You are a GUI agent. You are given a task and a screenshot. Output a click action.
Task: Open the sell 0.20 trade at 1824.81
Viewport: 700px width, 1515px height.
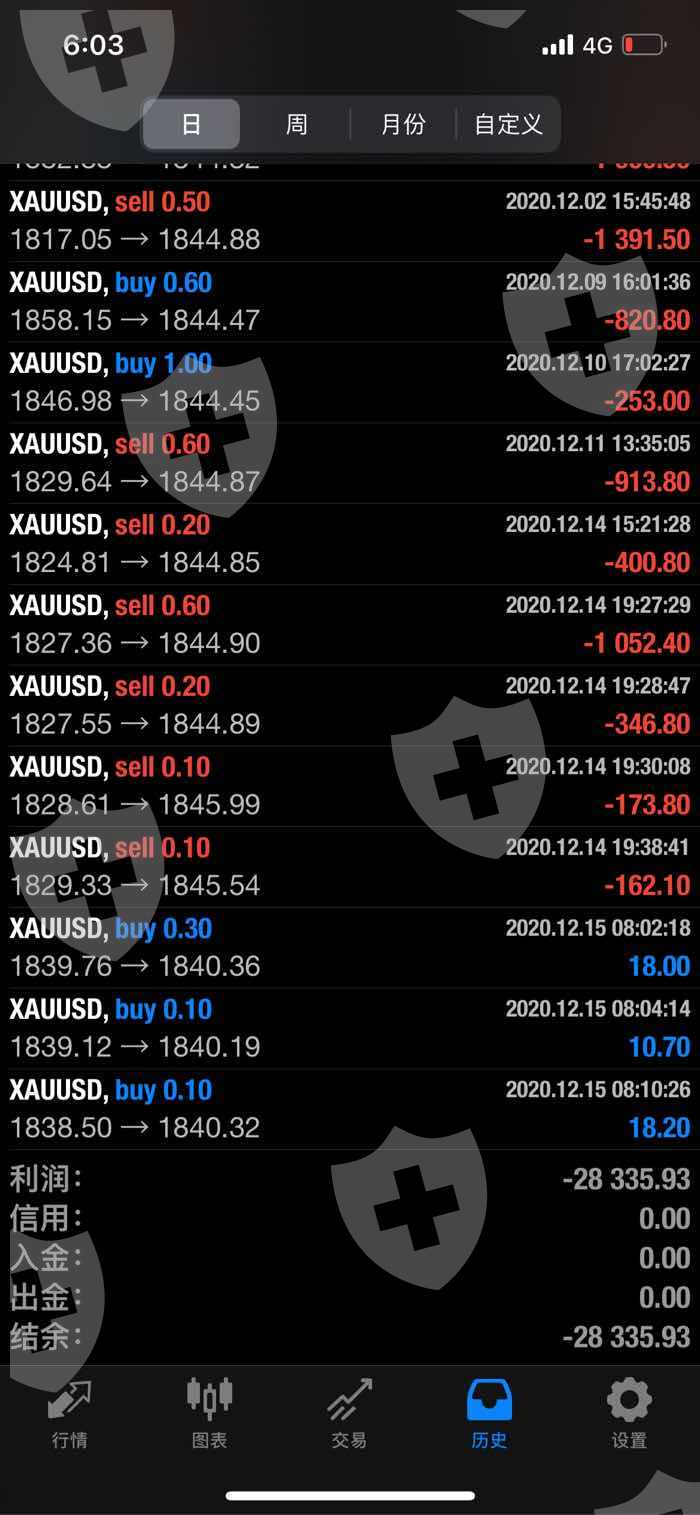350,545
